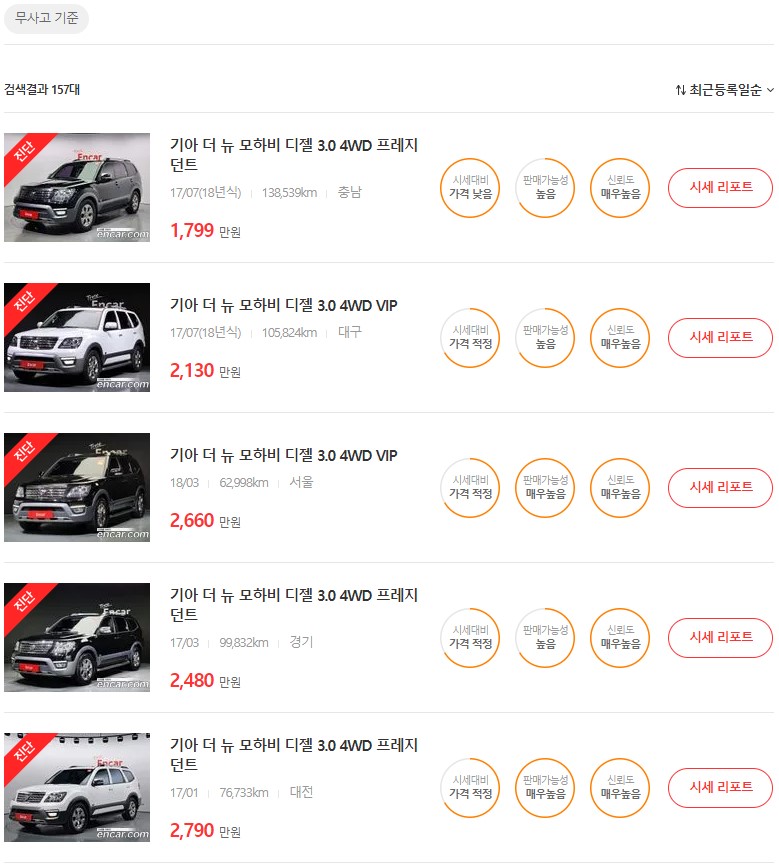Click the 신뢰도 매우높음 badge on the Gyeonggi listing
The height and width of the screenshot is (866, 779).
tap(619, 638)
